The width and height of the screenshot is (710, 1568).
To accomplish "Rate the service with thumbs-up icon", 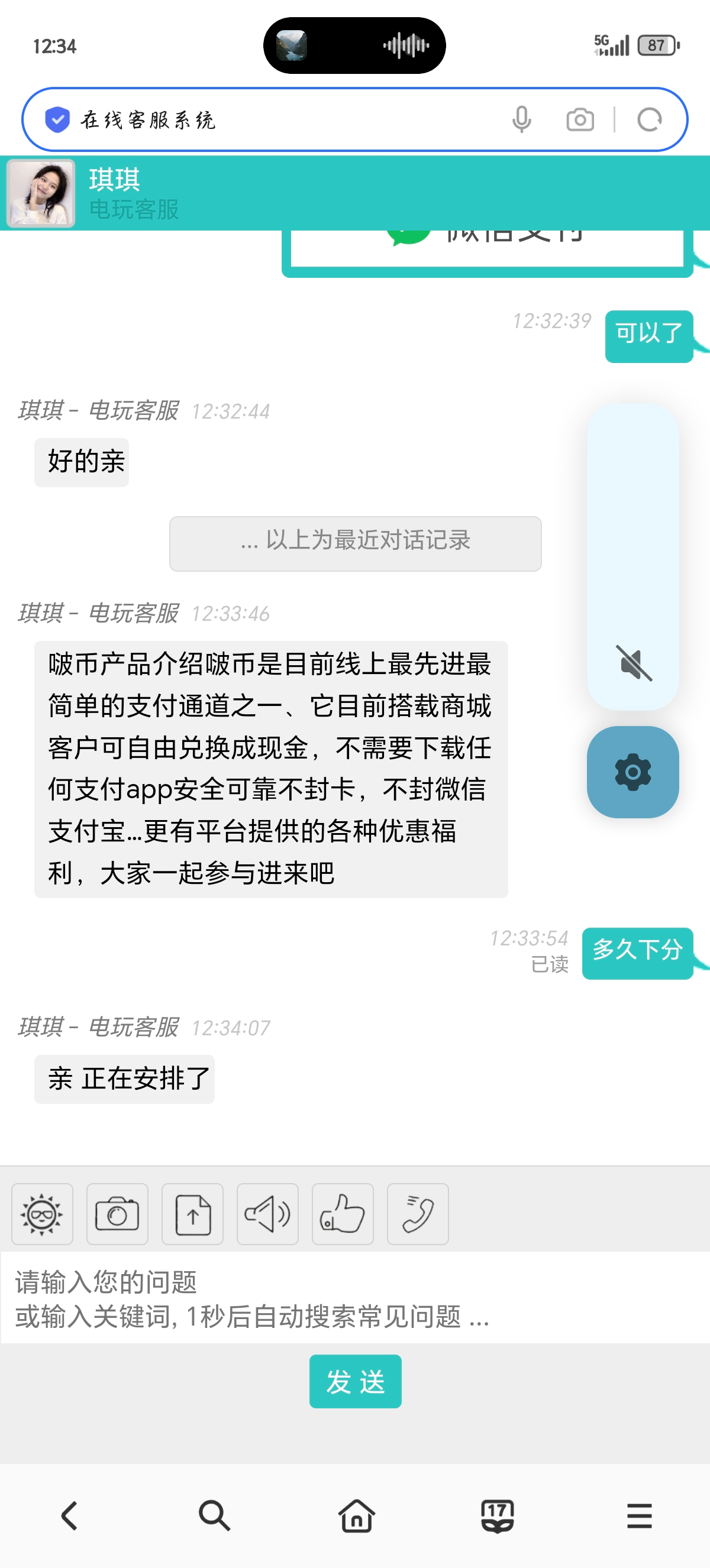I will [342, 1214].
